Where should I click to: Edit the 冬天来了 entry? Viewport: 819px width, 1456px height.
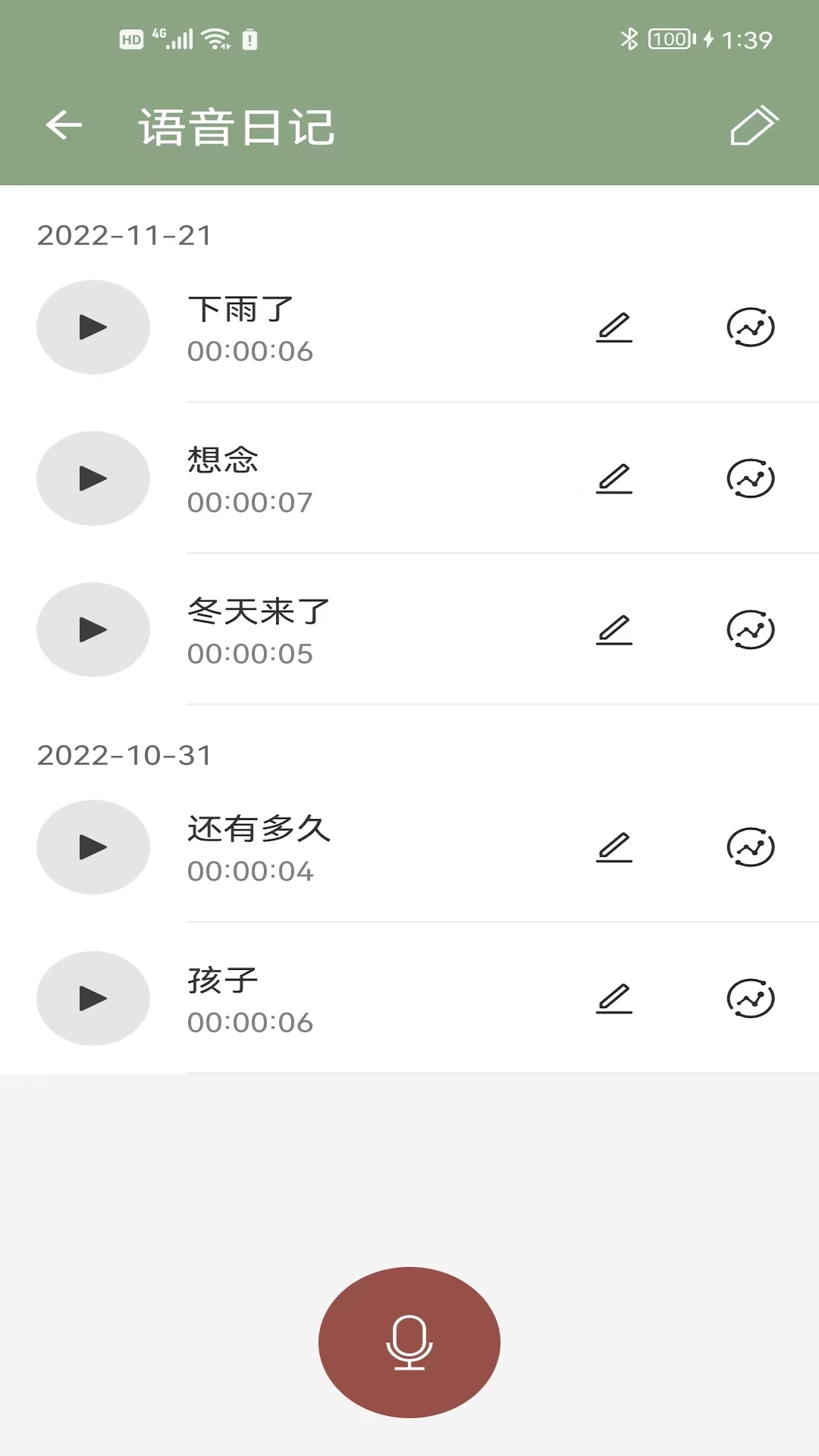pos(614,630)
